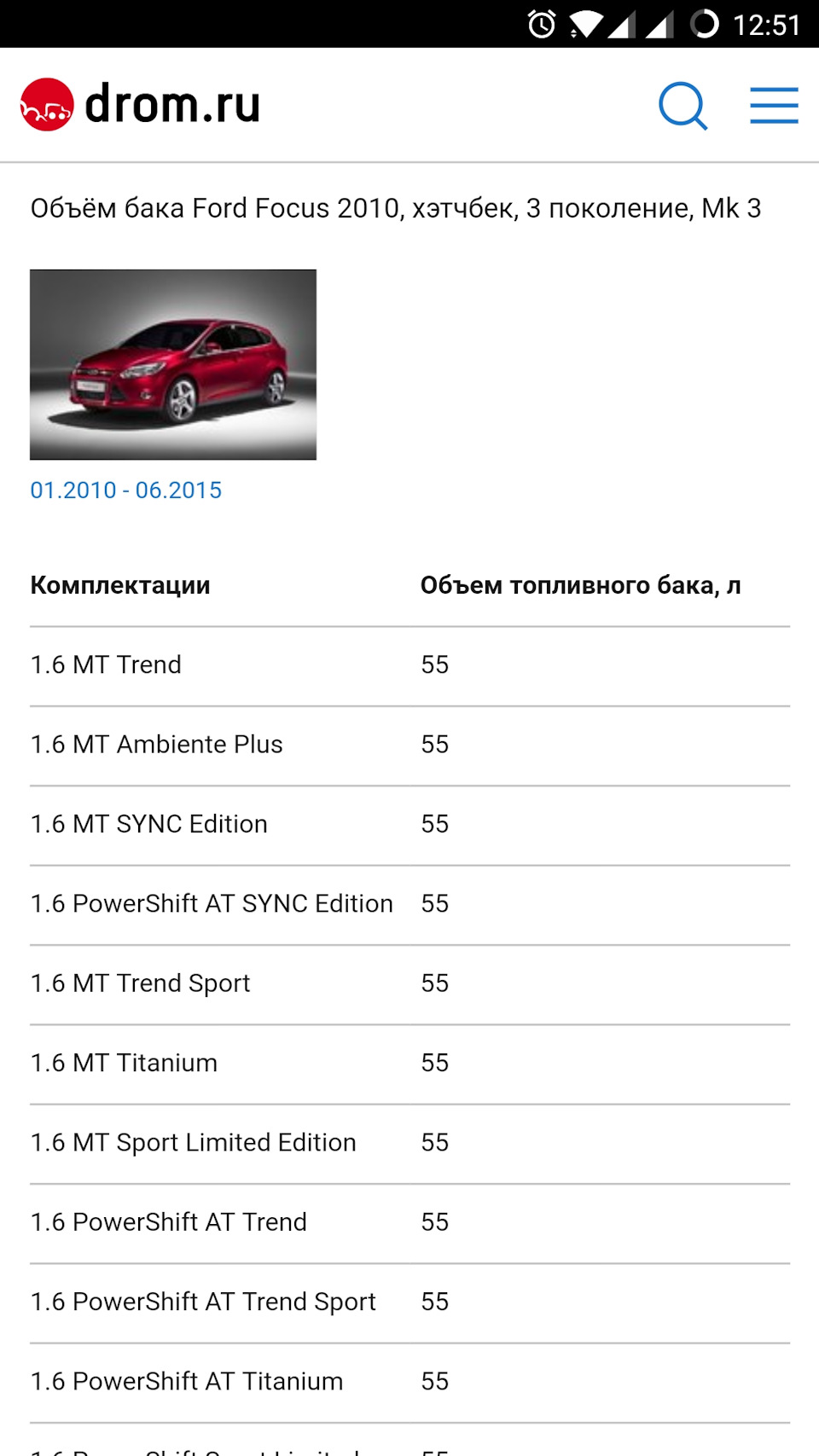Choose the 1.6 PowerShift AT SYNC Edition entry
The height and width of the screenshot is (1456, 819).
(x=211, y=903)
